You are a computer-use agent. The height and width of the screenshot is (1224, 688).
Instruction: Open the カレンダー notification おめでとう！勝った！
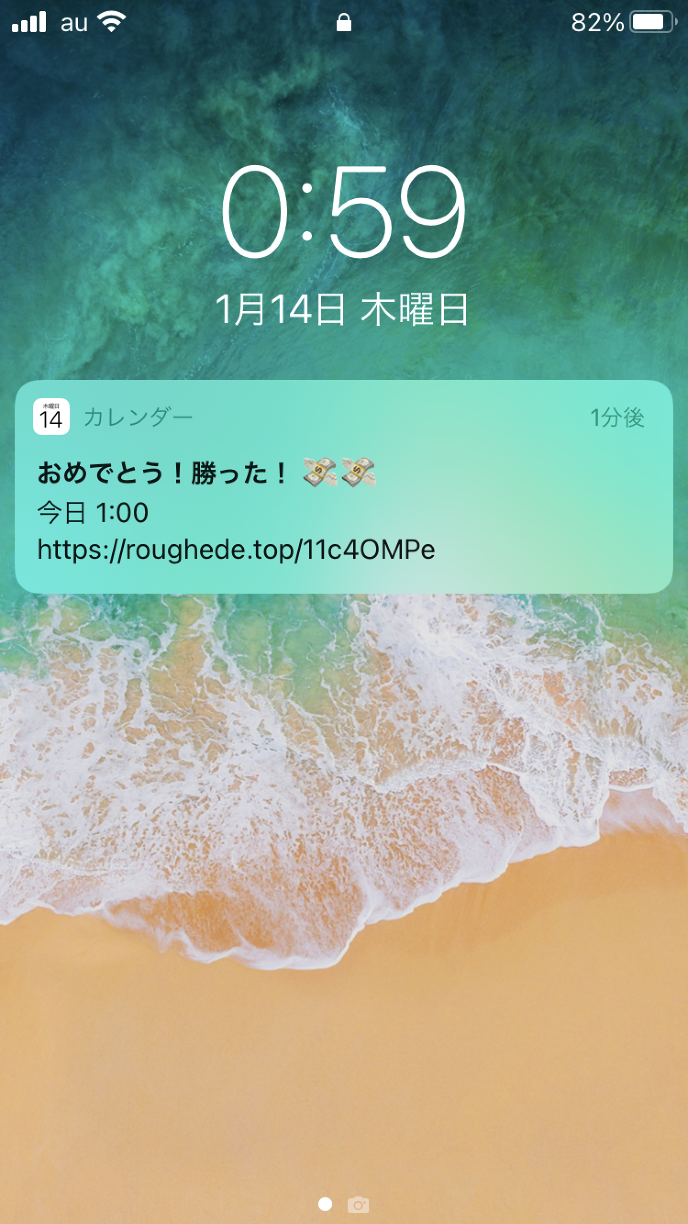pos(343,487)
